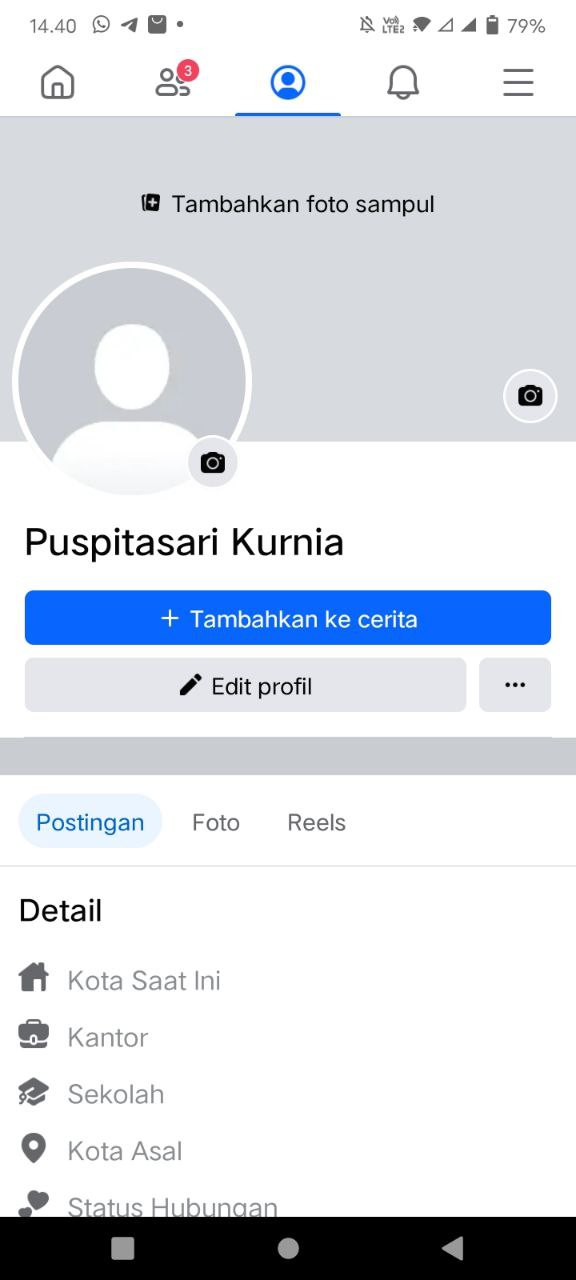Tap the cover photo camera icon
Viewport: 576px width, 1280px height.
click(x=530, y=396)
